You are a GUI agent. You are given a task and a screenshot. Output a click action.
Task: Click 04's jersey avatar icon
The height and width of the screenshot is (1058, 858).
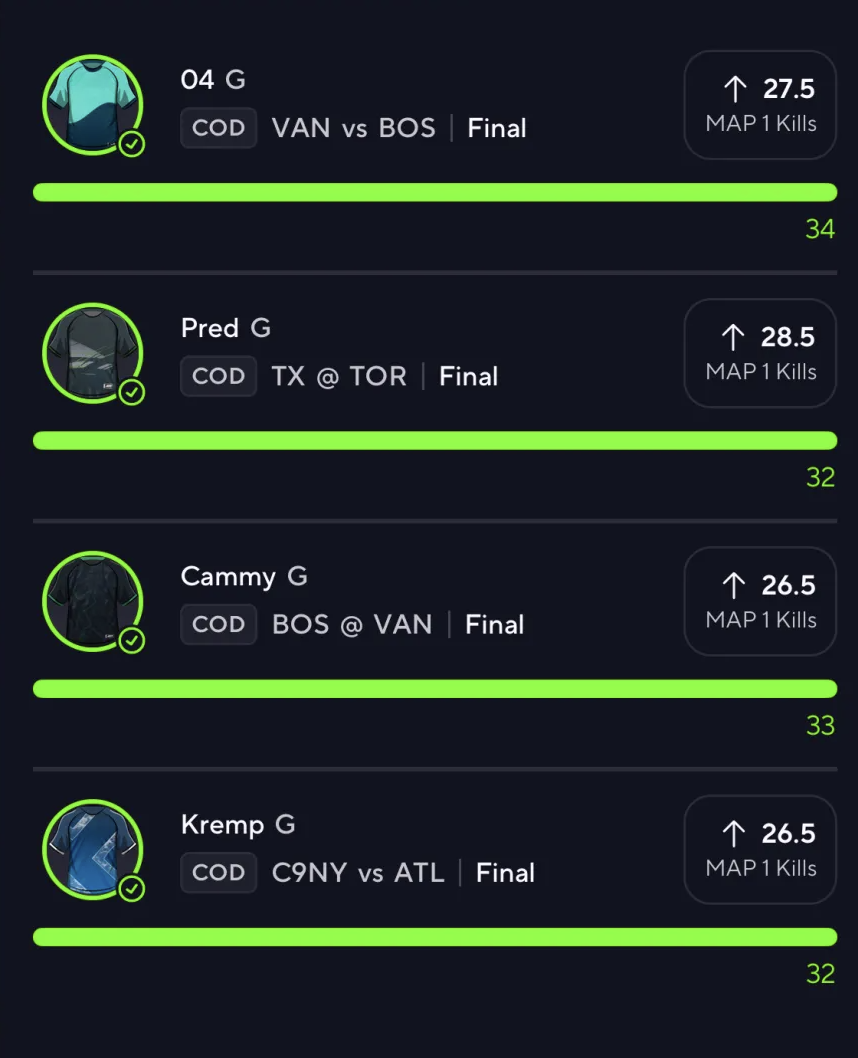pyautogui.click(x=92, y=105)
